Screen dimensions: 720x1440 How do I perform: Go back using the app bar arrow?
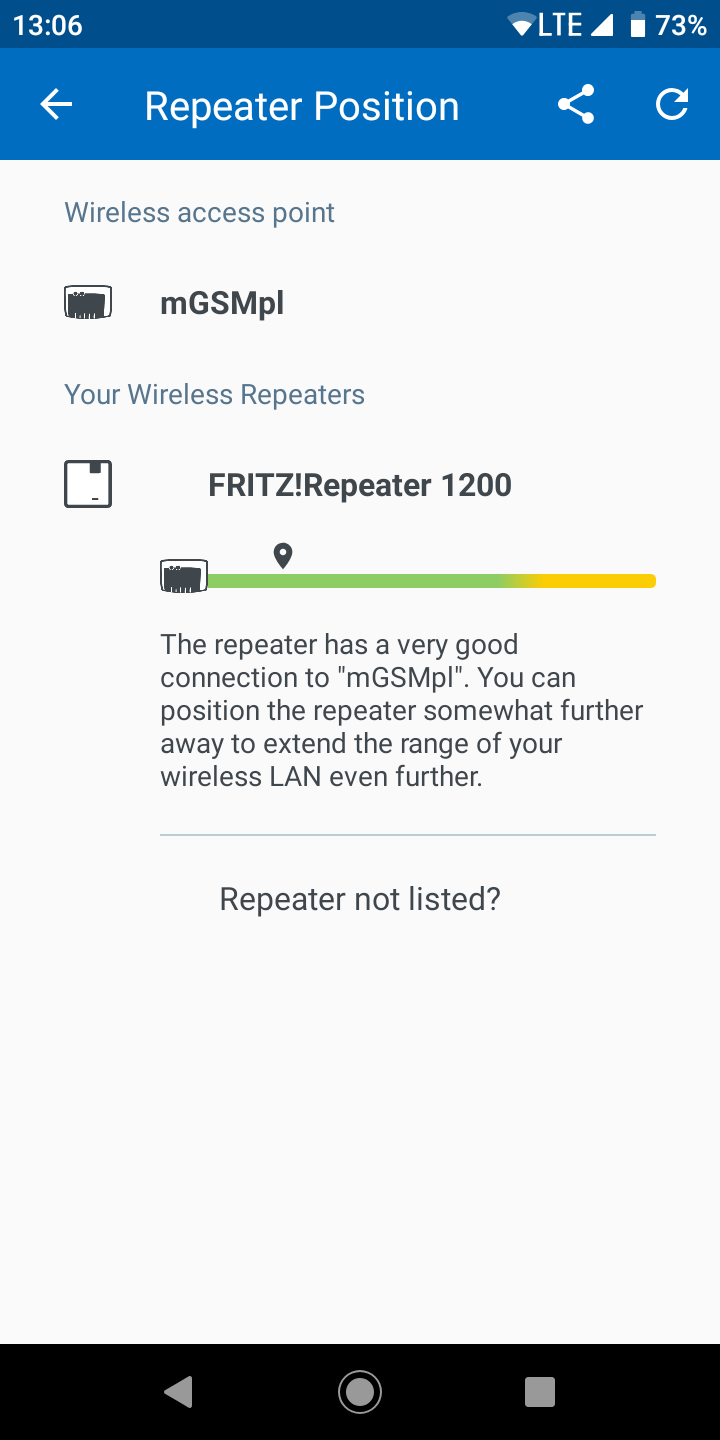(x=56, y=105)
